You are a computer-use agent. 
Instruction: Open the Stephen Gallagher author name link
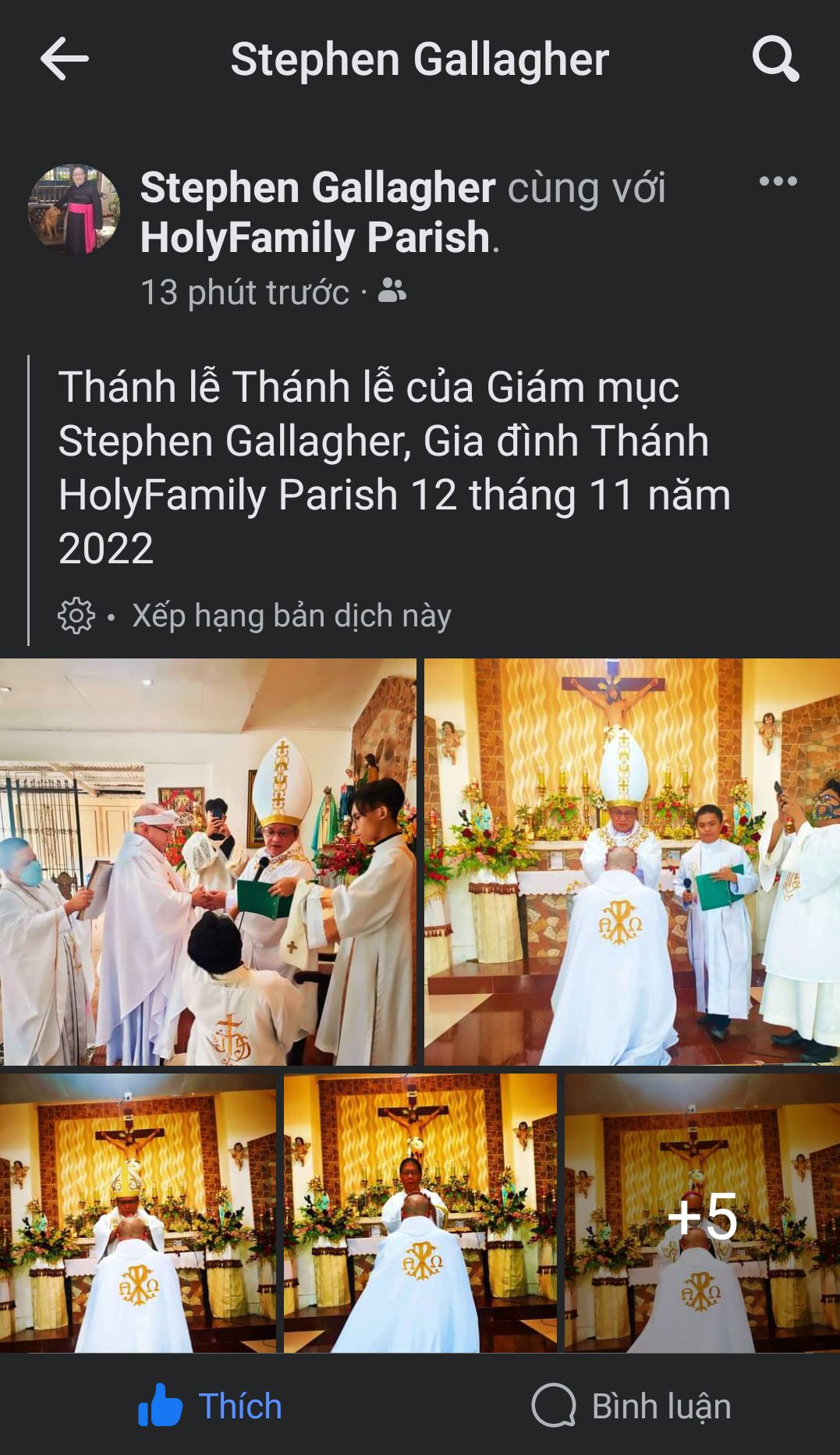coord(317,188)
